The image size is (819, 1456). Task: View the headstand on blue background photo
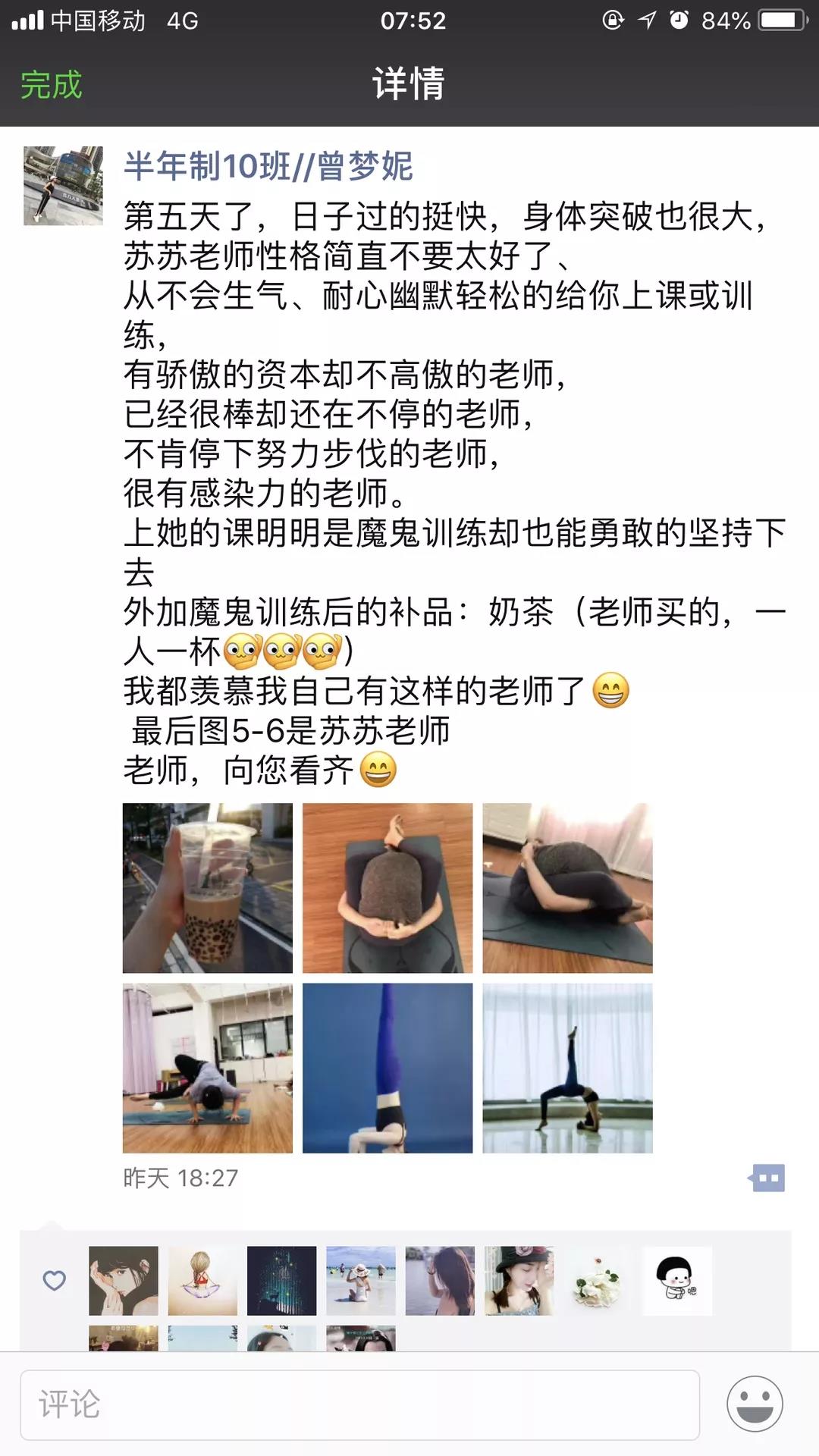tap(388, 1068)
